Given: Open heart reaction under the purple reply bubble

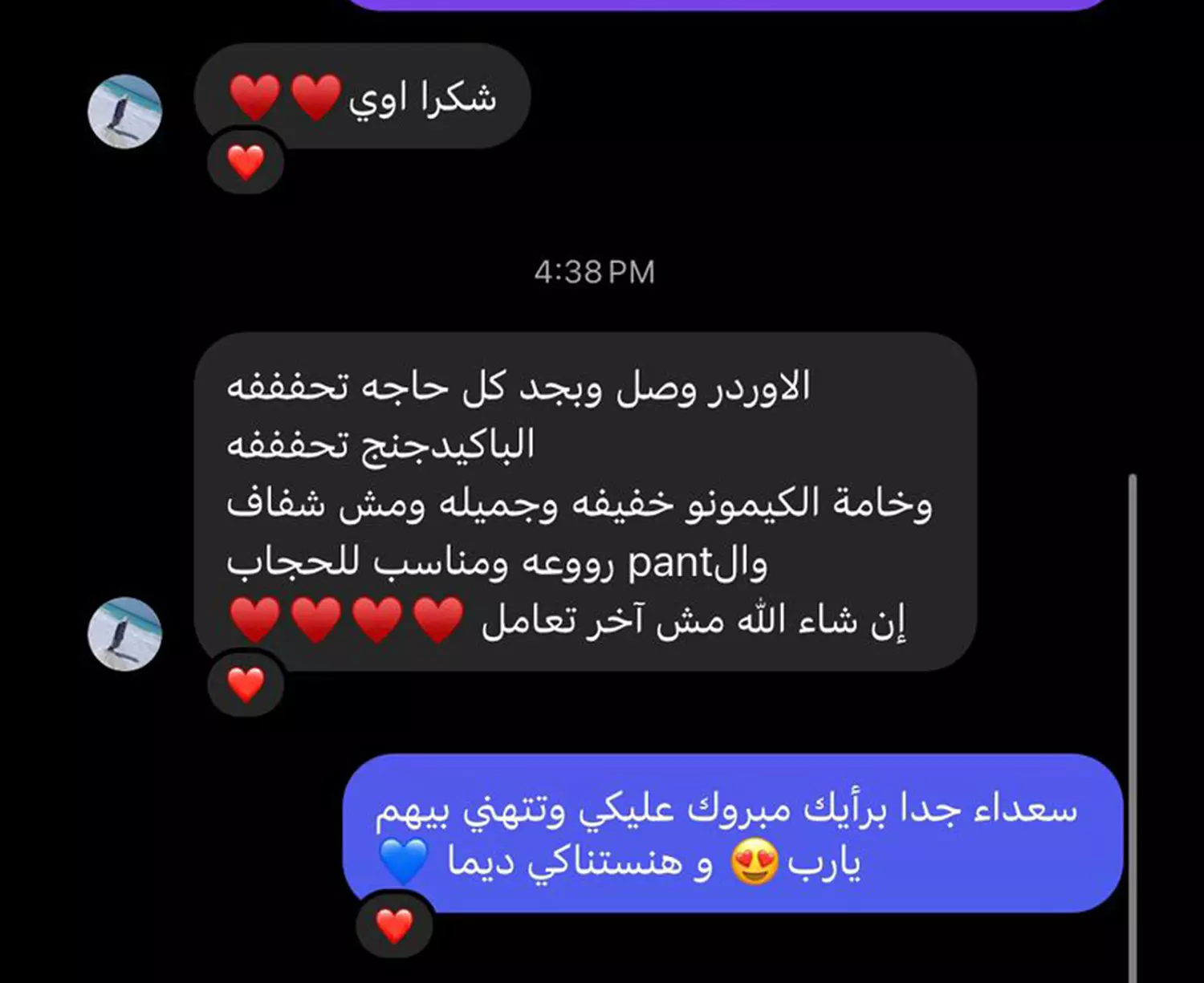Looking at the screenshot, I should 394,926.
